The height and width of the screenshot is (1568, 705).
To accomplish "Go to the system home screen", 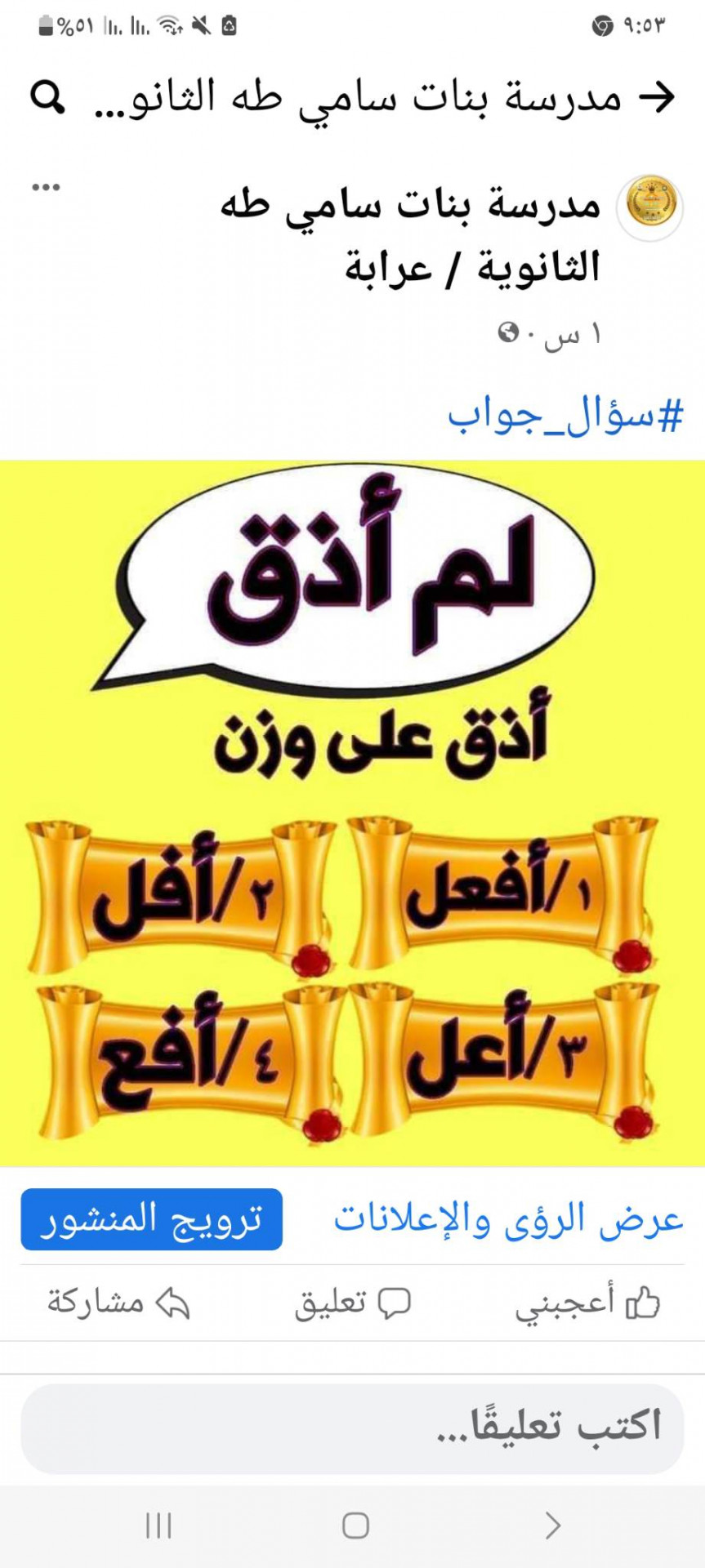I will pyautogui.click(x=355, y=1526).
